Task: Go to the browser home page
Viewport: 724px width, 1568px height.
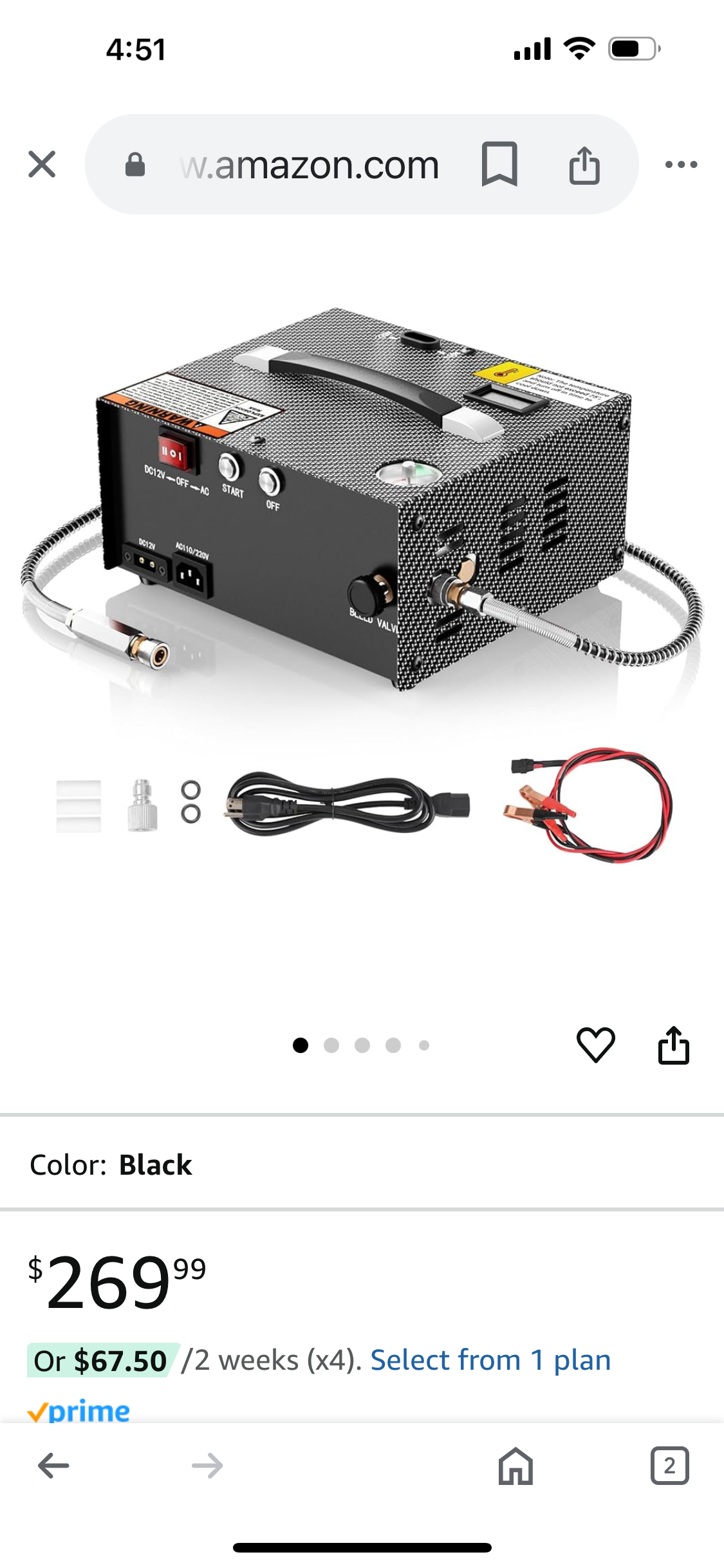Action: click(515, 1466)
